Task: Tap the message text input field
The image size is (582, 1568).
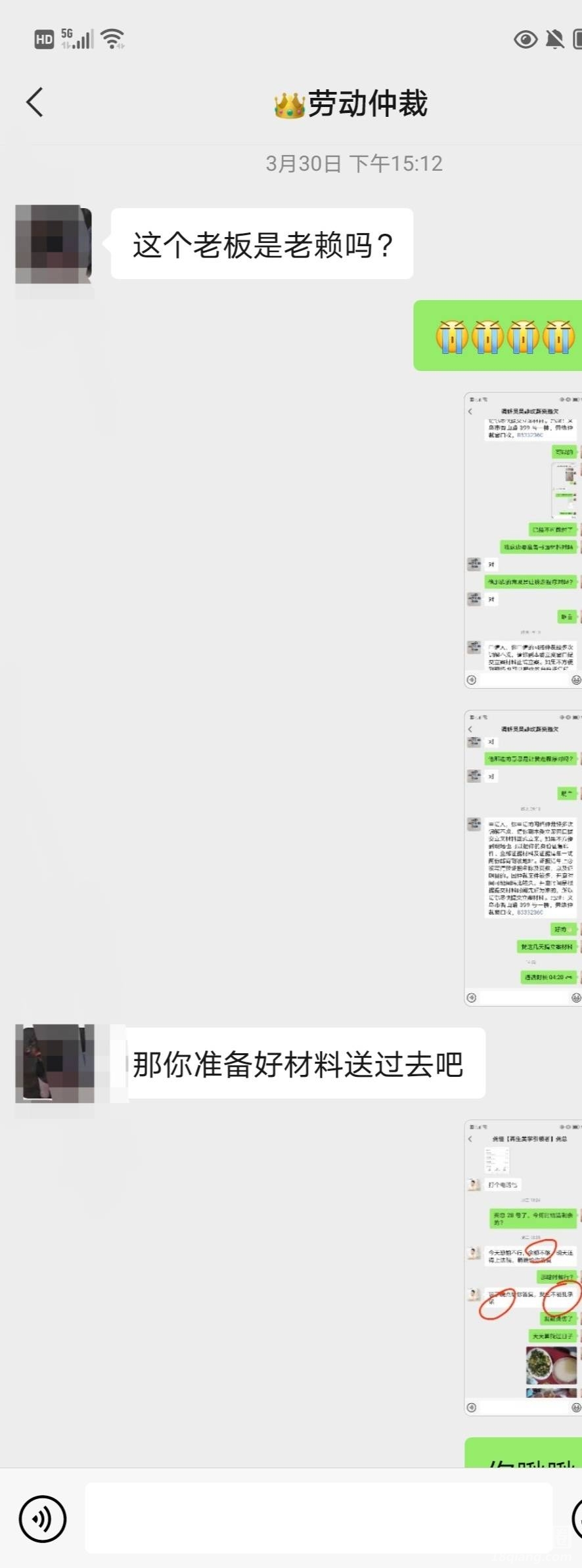Action: click(x=319, y=1518)
